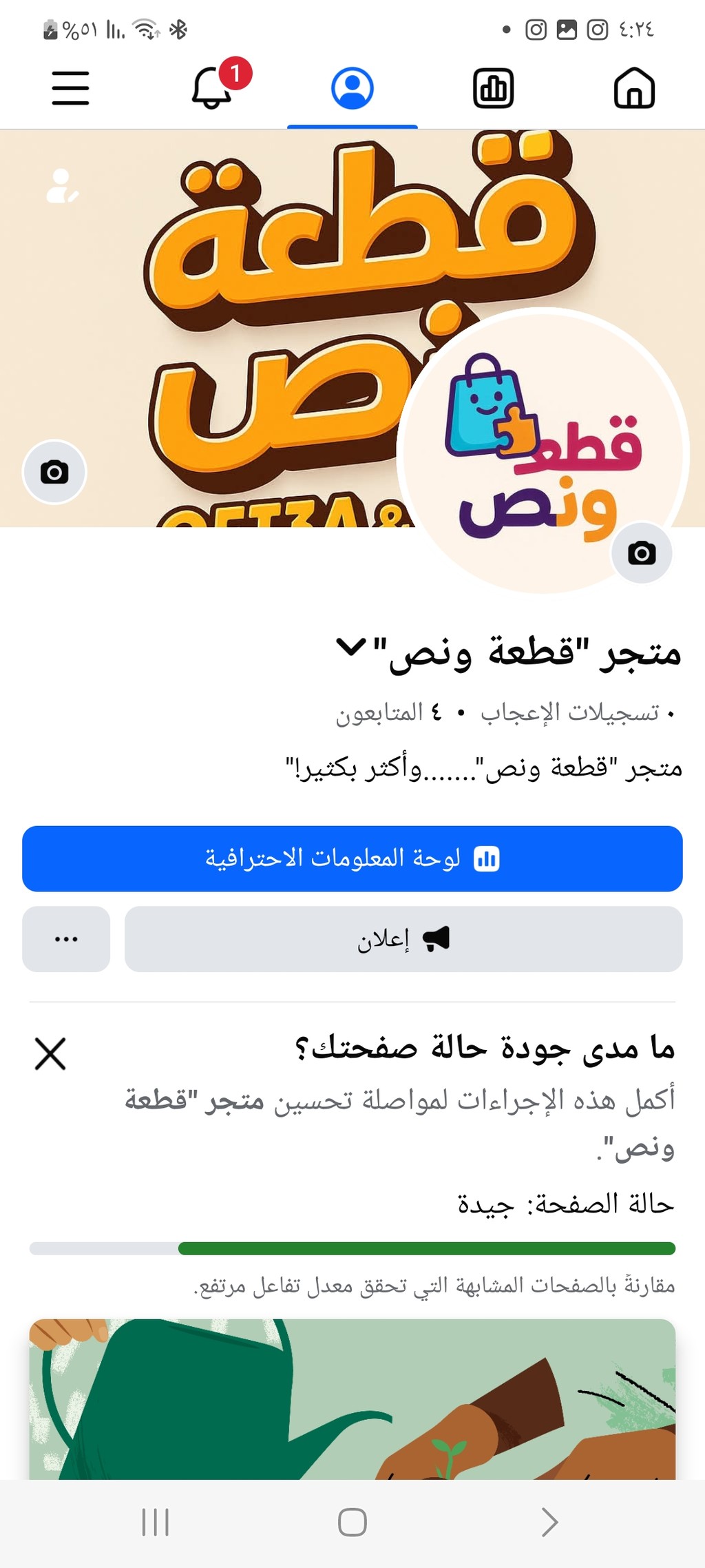
Task: Tap the system home button
Action: tap(352, 1523)
